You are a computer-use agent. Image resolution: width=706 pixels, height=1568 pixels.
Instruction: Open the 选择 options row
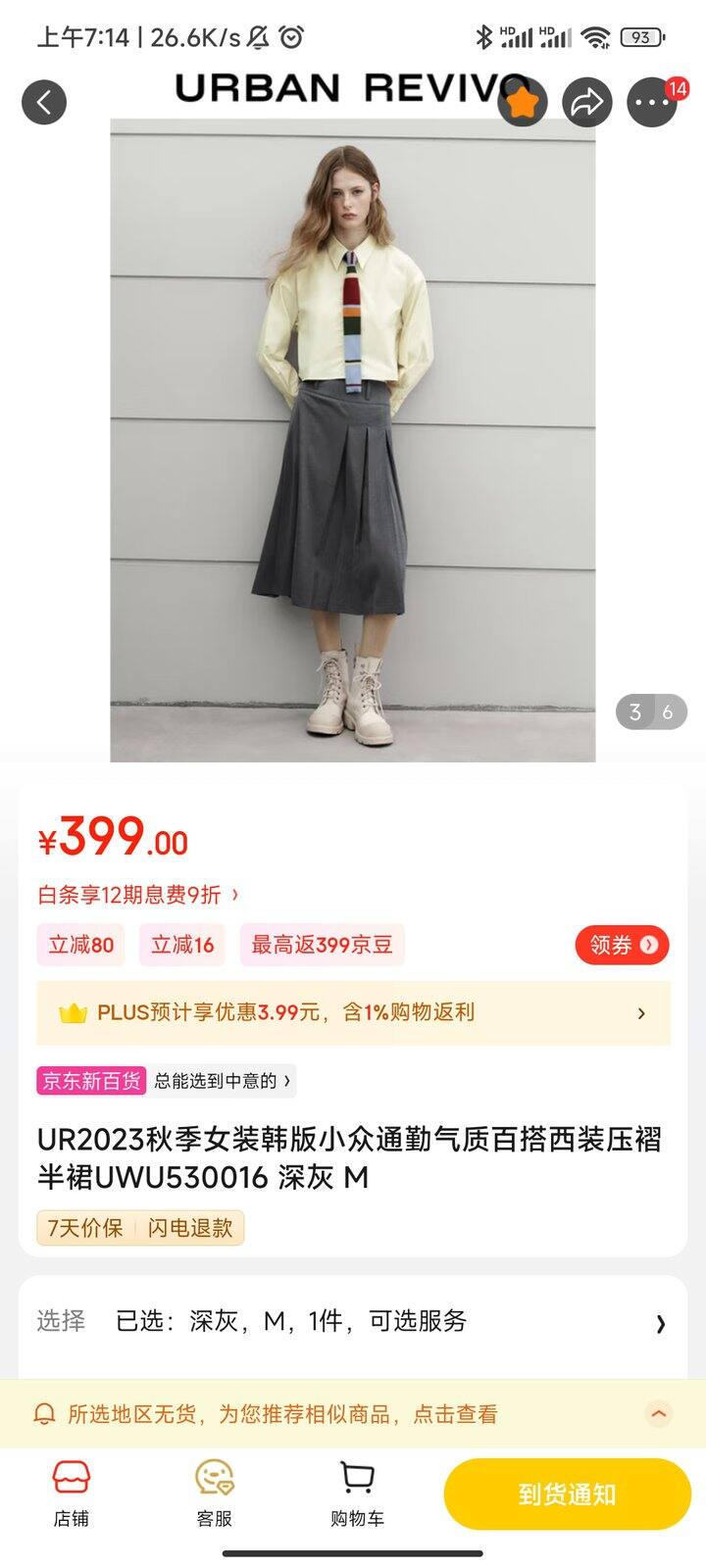click(x=353, y=1321)
